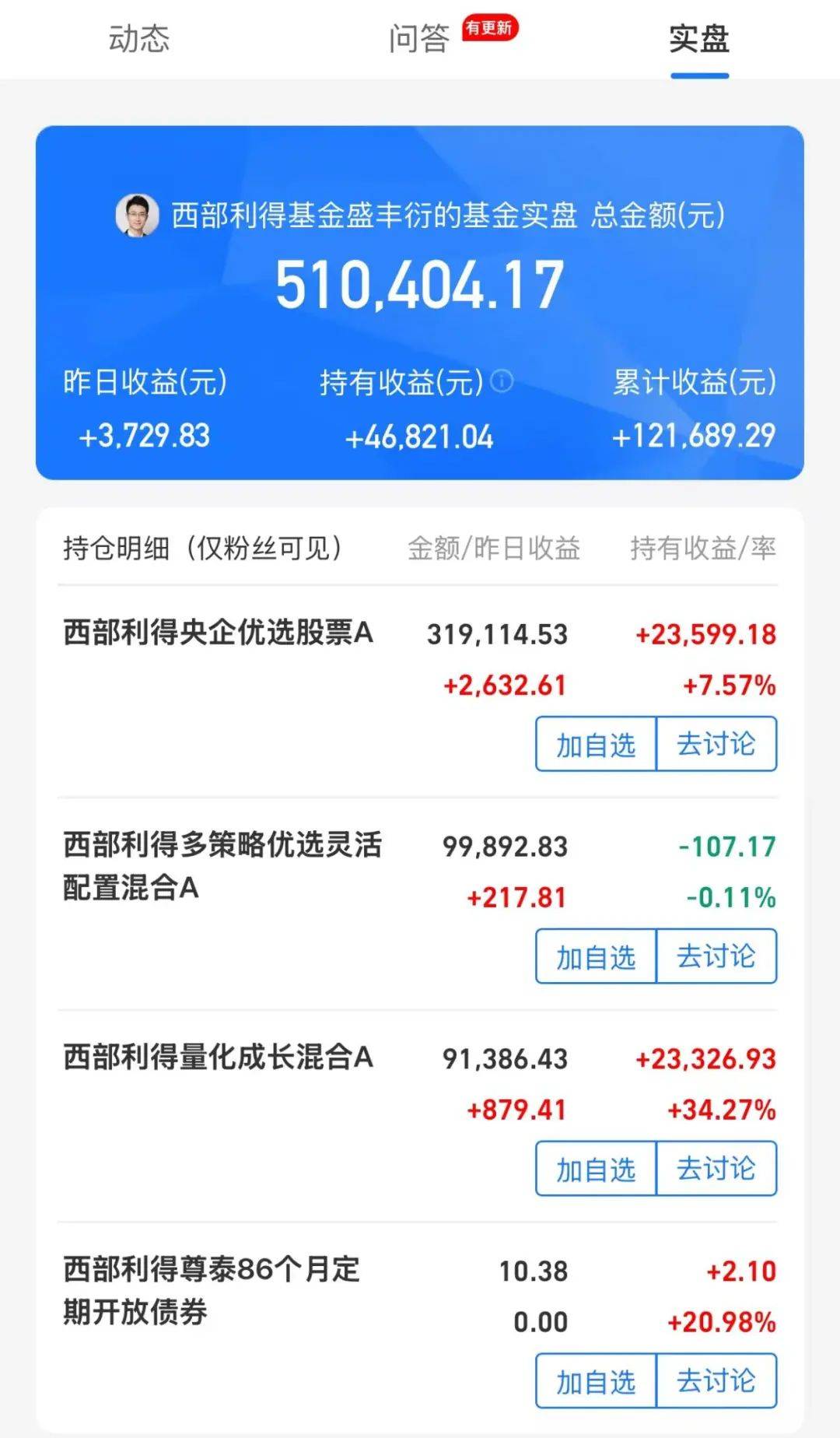Select the 实盘 tab

(699, 39)
